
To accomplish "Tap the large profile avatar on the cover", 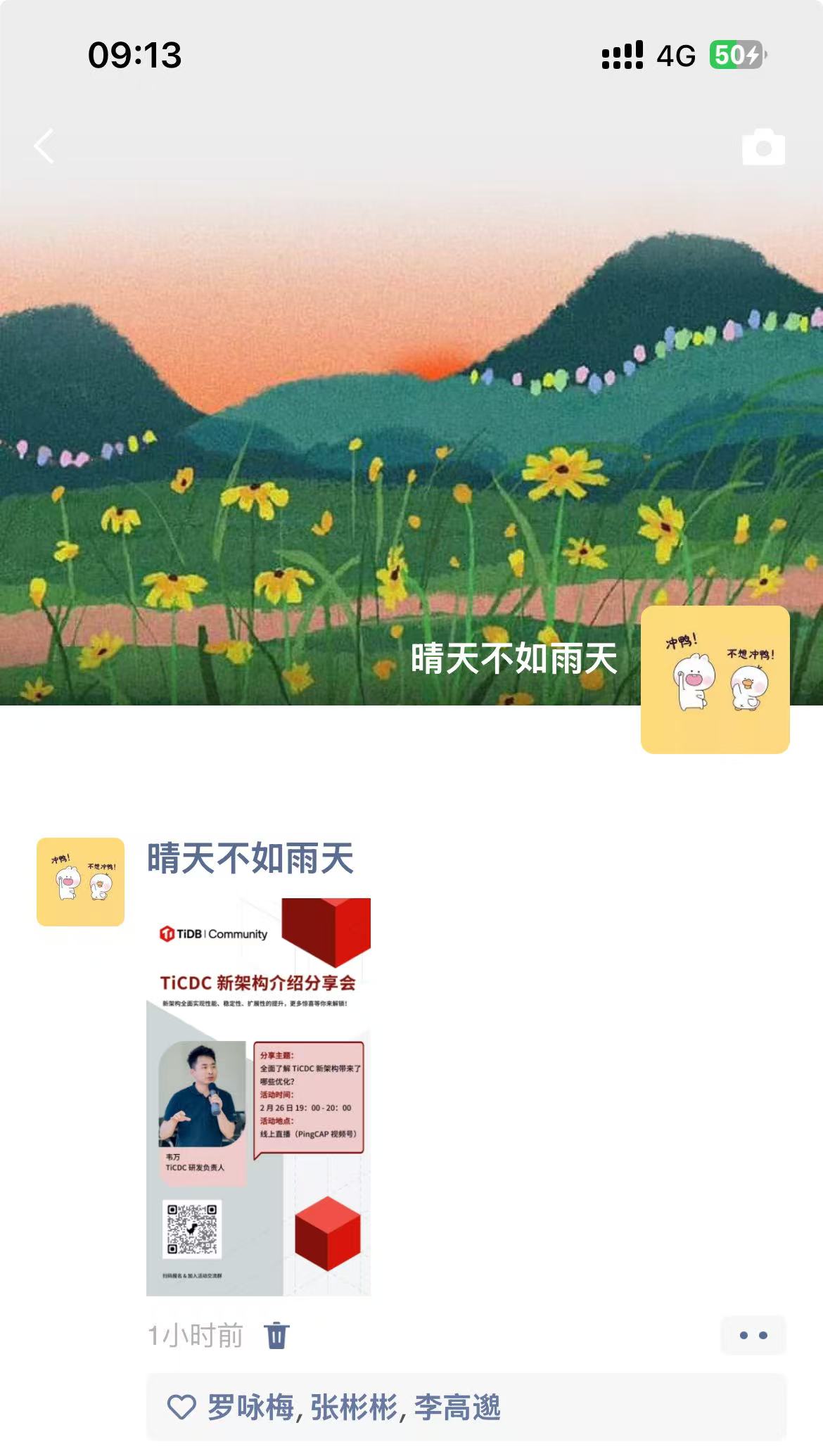I will click(715, 679).
